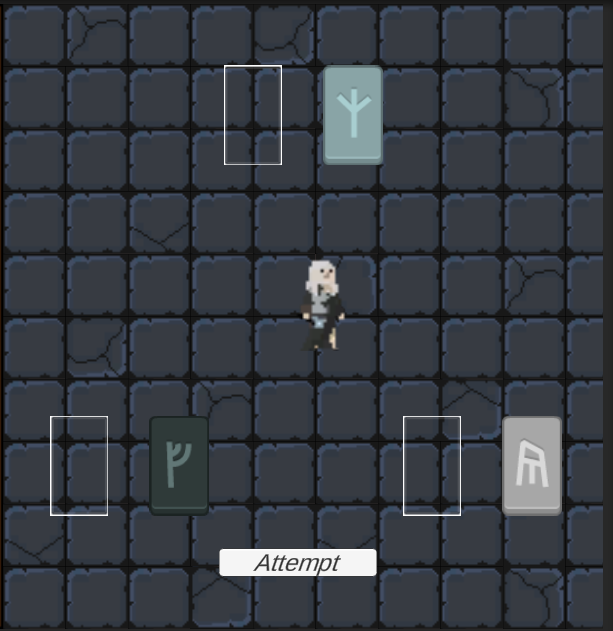
Task: Tap the empty slot beside the green rune
Action: [79, 465]
